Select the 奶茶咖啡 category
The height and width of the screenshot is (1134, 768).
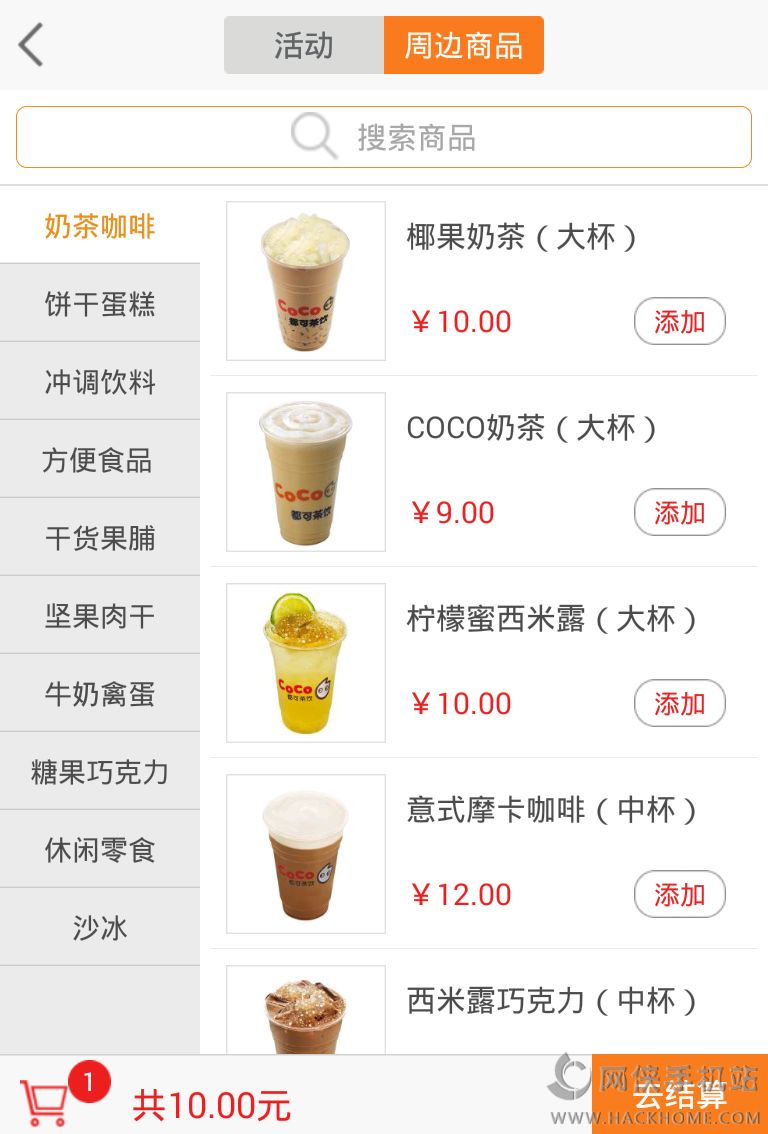(x=100, y=226)
